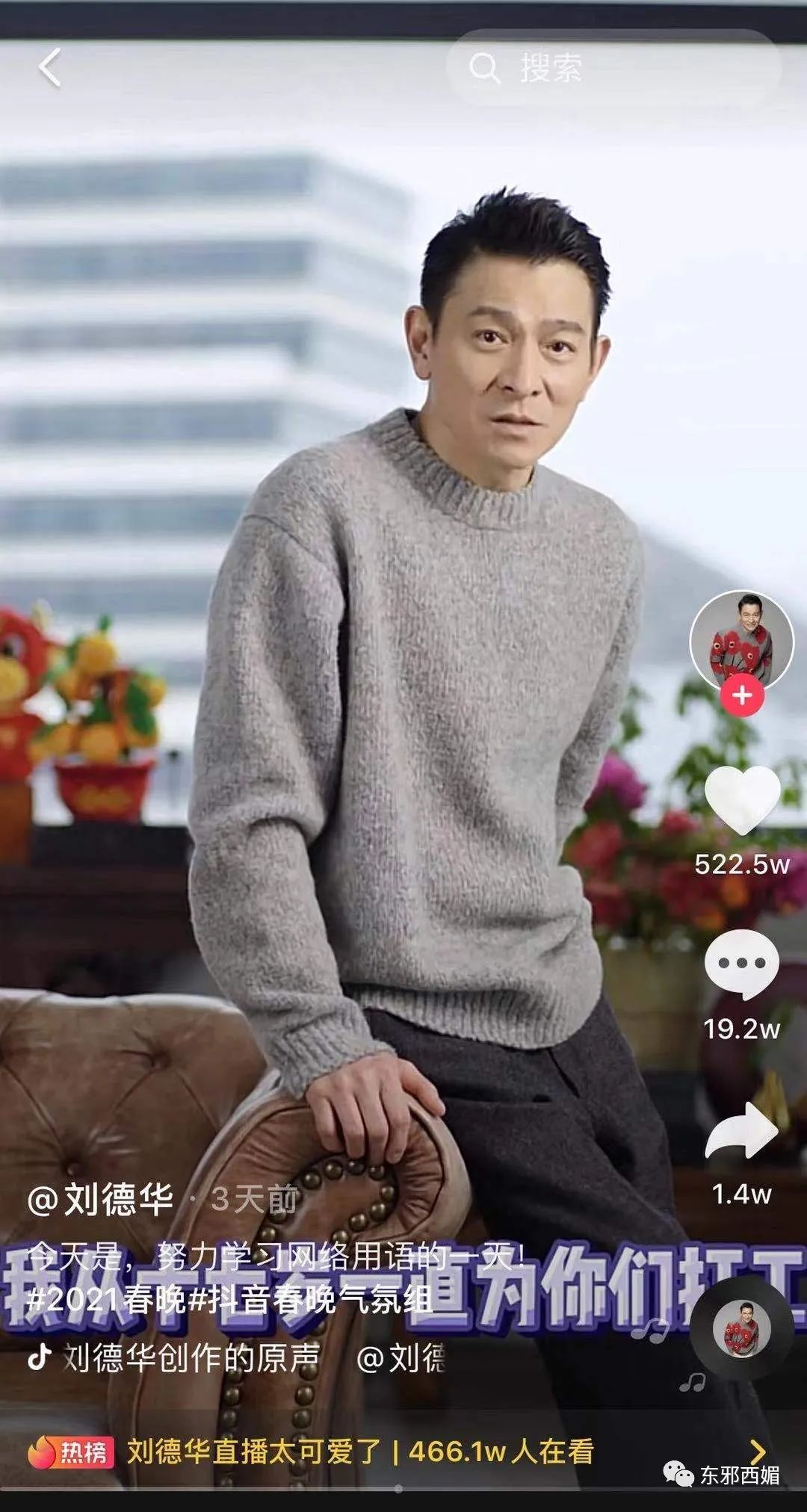Open the comments bubble
The width and height of the screenshot is (807, 1512).
pyautogui.click(x=741, y=965)
